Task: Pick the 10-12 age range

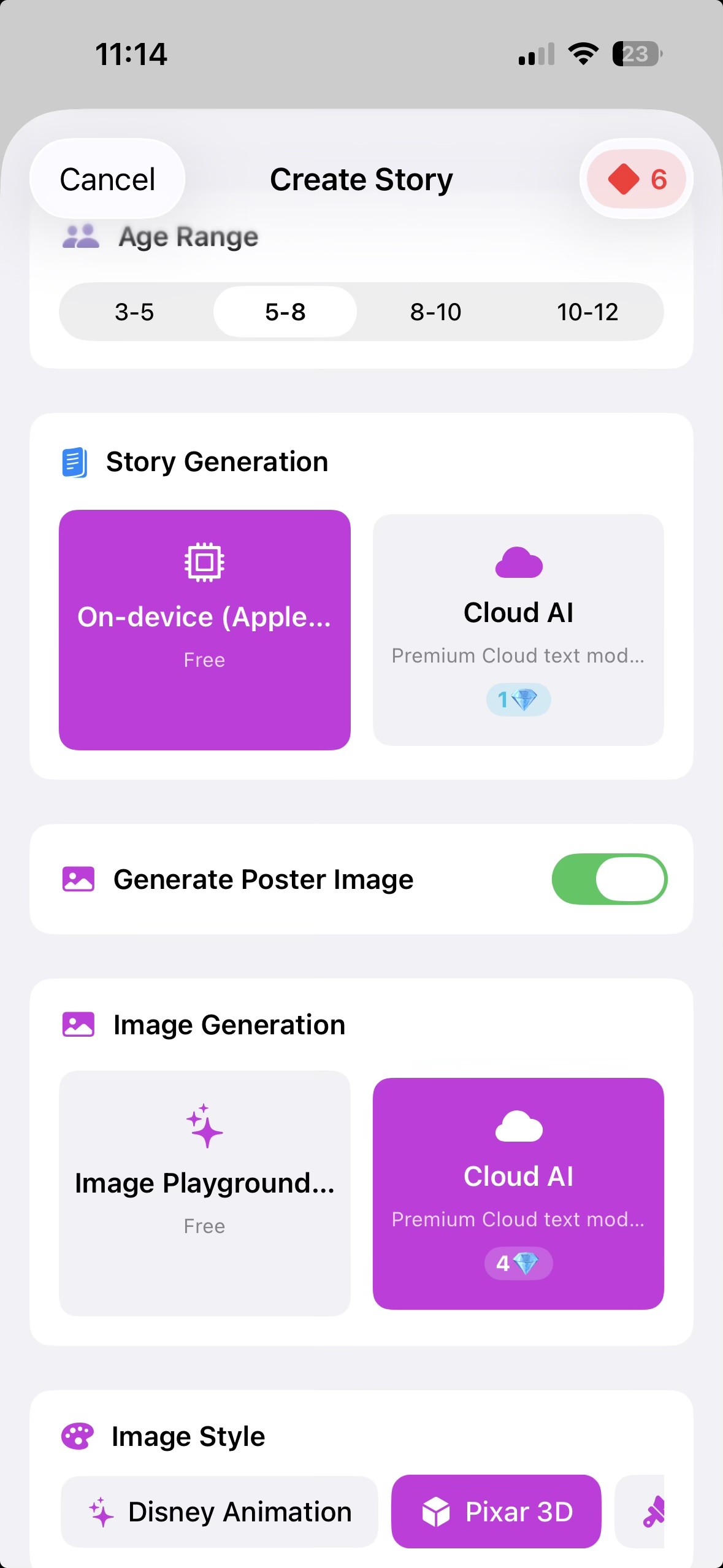Action: [x=587, y=312]
